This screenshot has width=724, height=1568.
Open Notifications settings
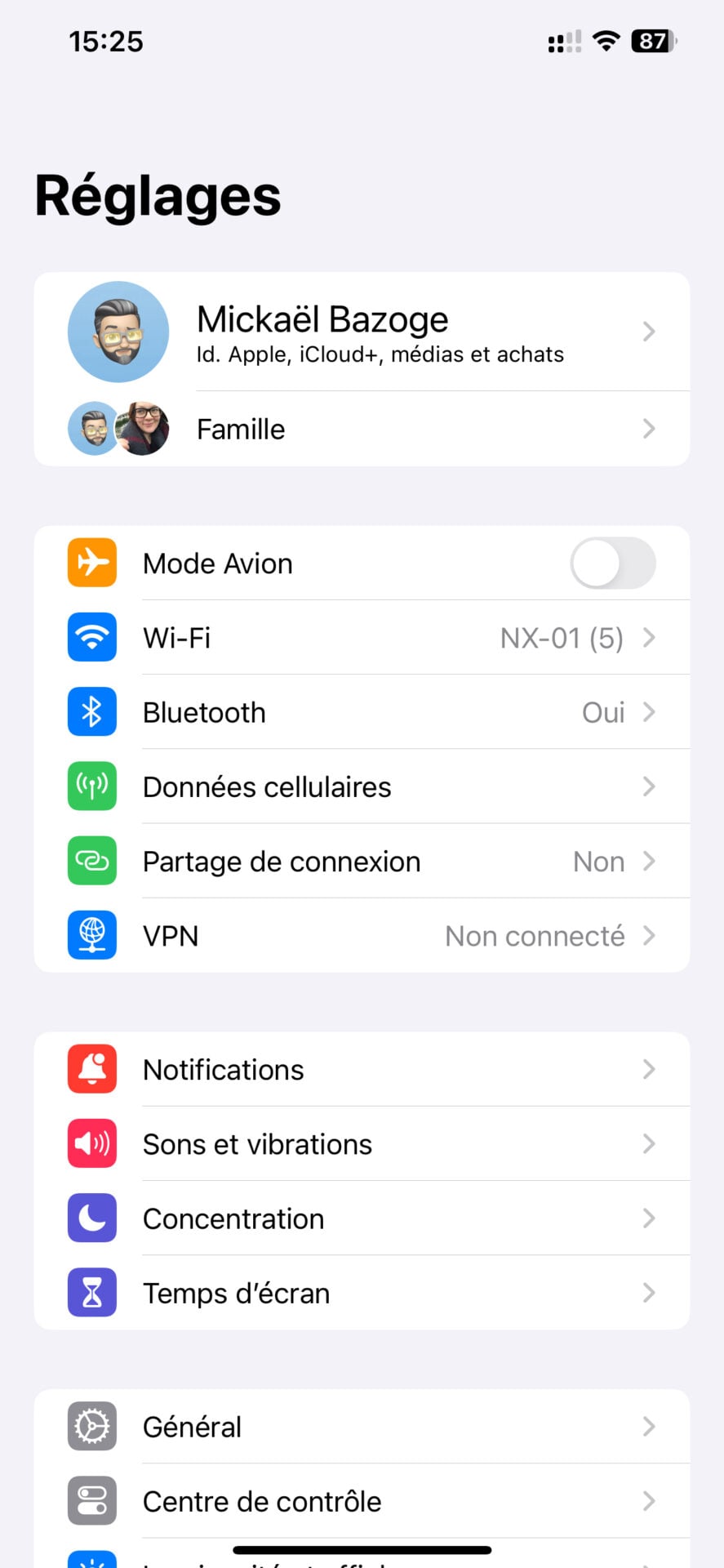coord(362,1070)
